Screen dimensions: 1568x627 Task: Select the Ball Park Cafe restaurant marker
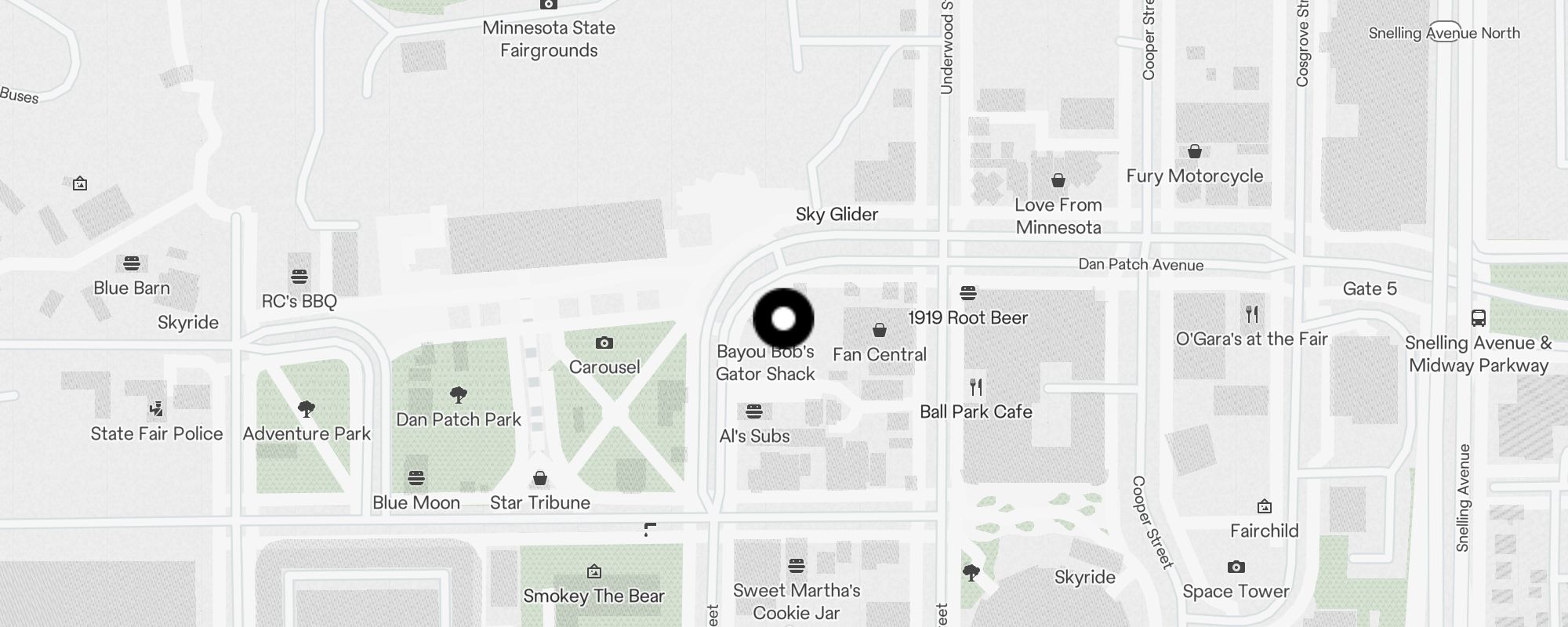[x=976, y=387]
